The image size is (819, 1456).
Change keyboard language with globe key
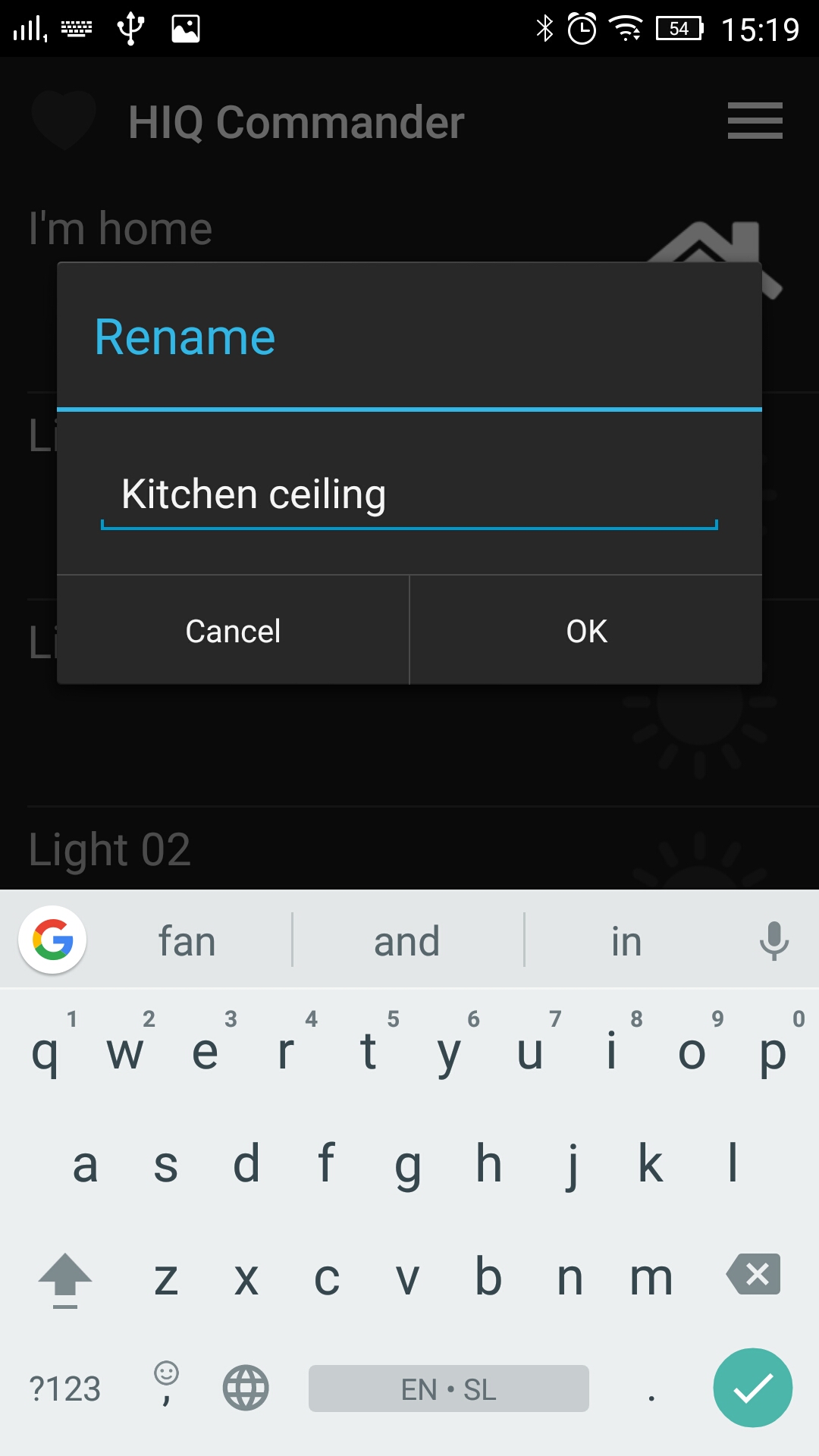pos(246,1389)
